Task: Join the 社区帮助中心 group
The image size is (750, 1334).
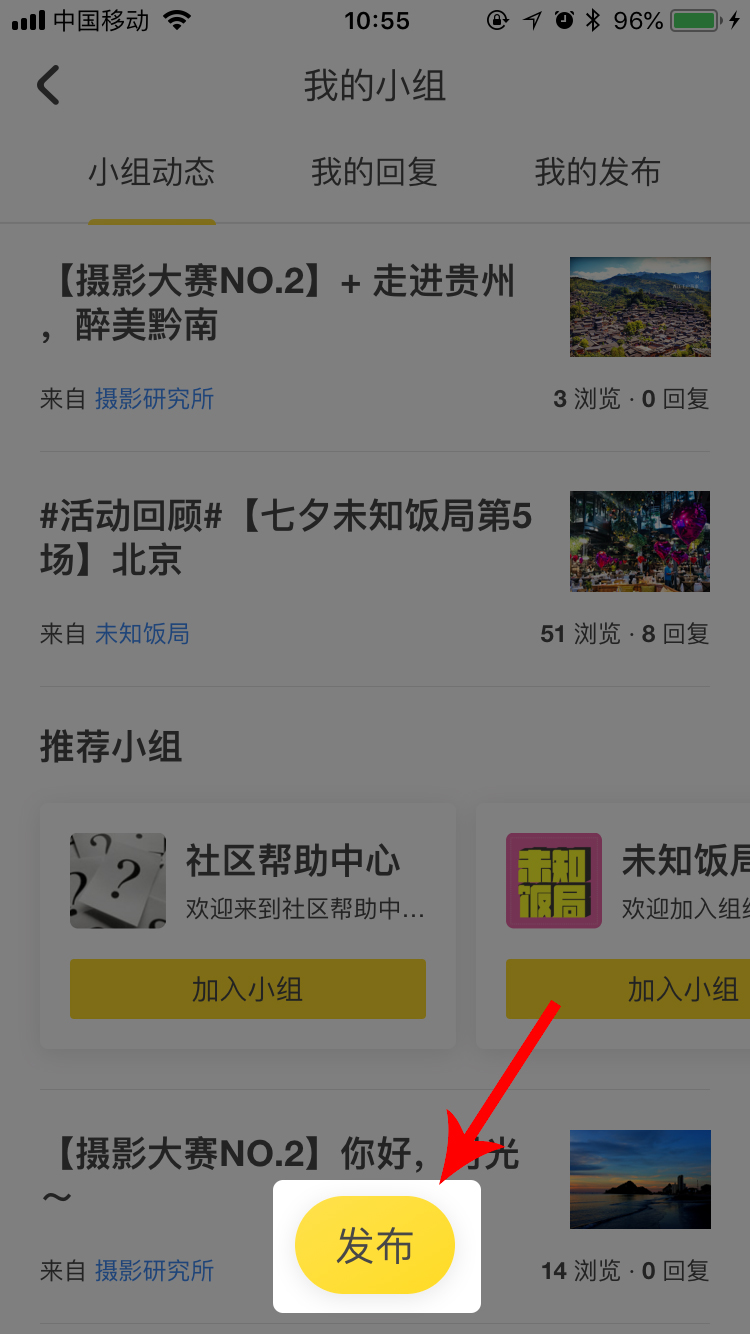Action: coord(248,989)
